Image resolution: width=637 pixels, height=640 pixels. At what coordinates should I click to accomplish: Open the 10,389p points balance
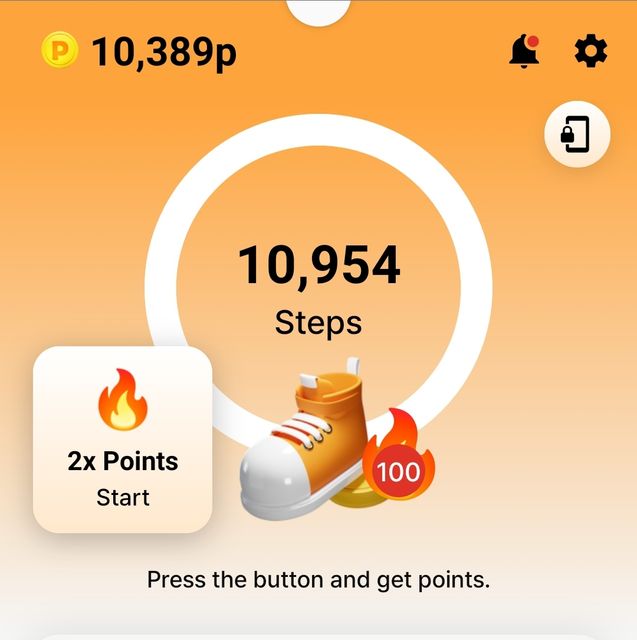(140, 50)
